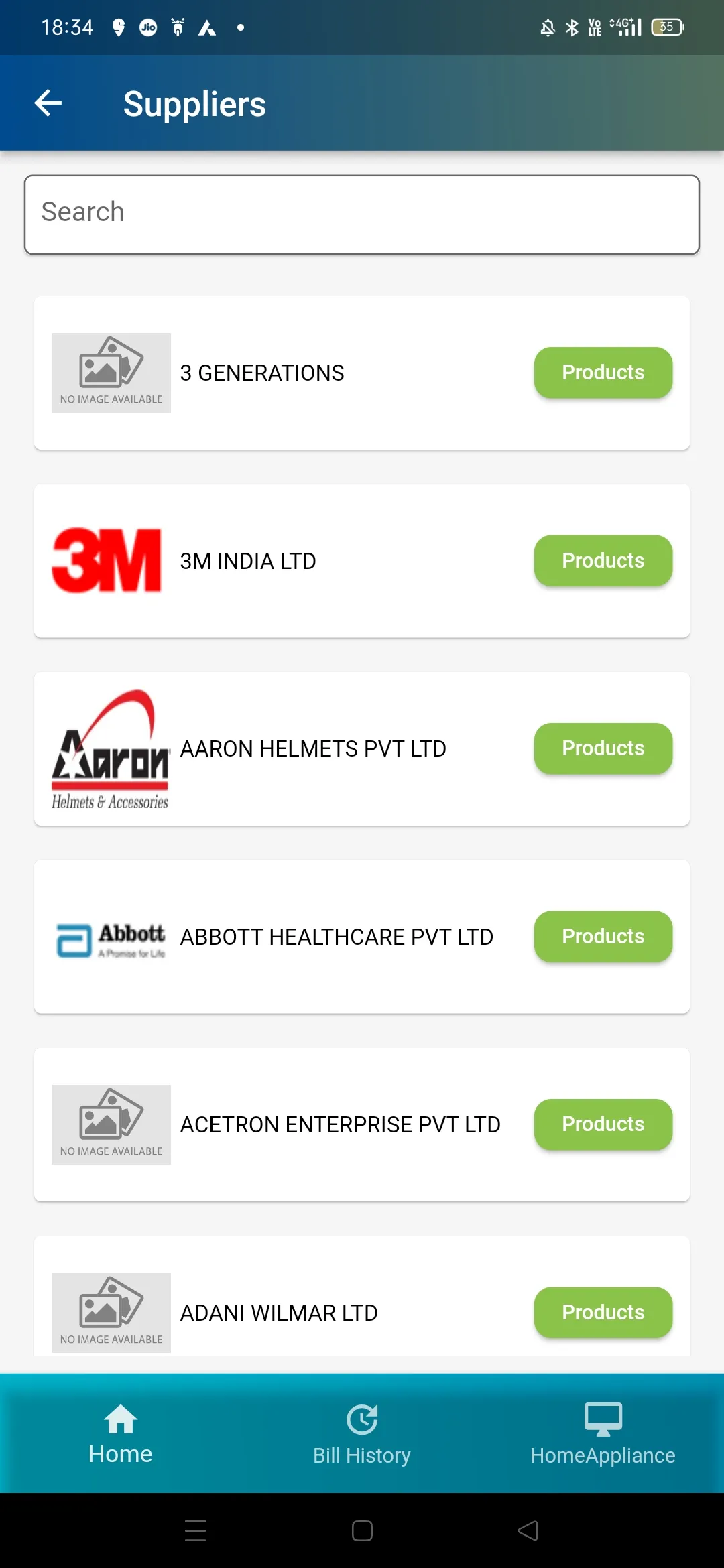Open recent apps from navigation bar

coord(195,1530)
